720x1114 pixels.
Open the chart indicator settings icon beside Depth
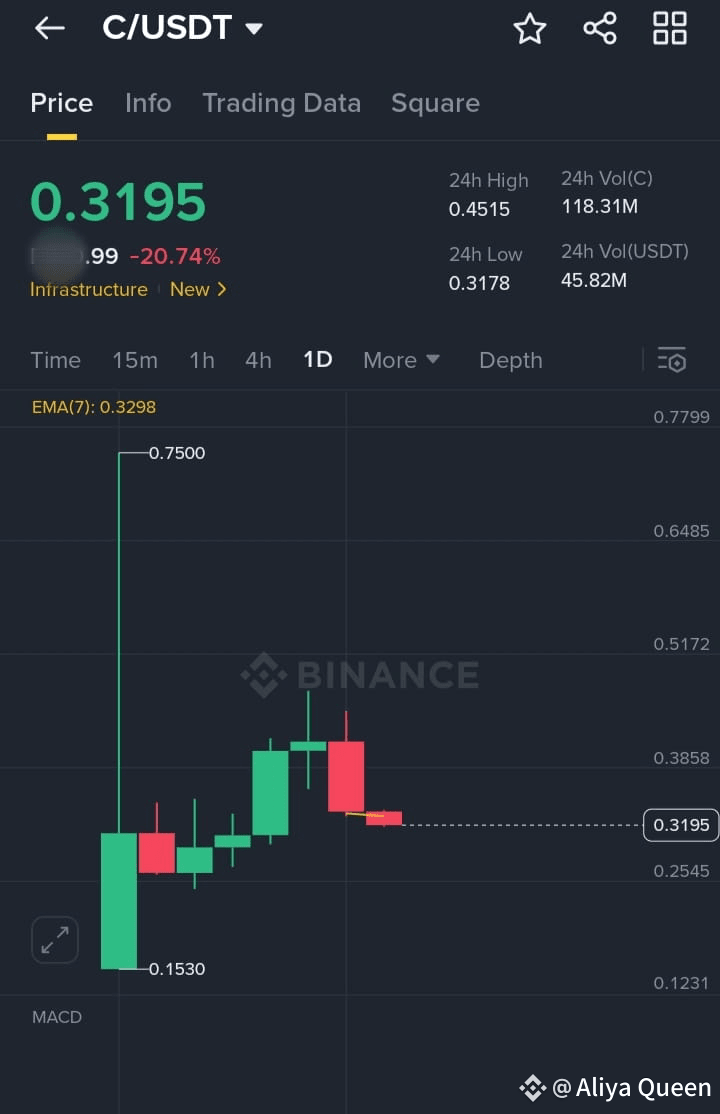[x=671, y=359]
